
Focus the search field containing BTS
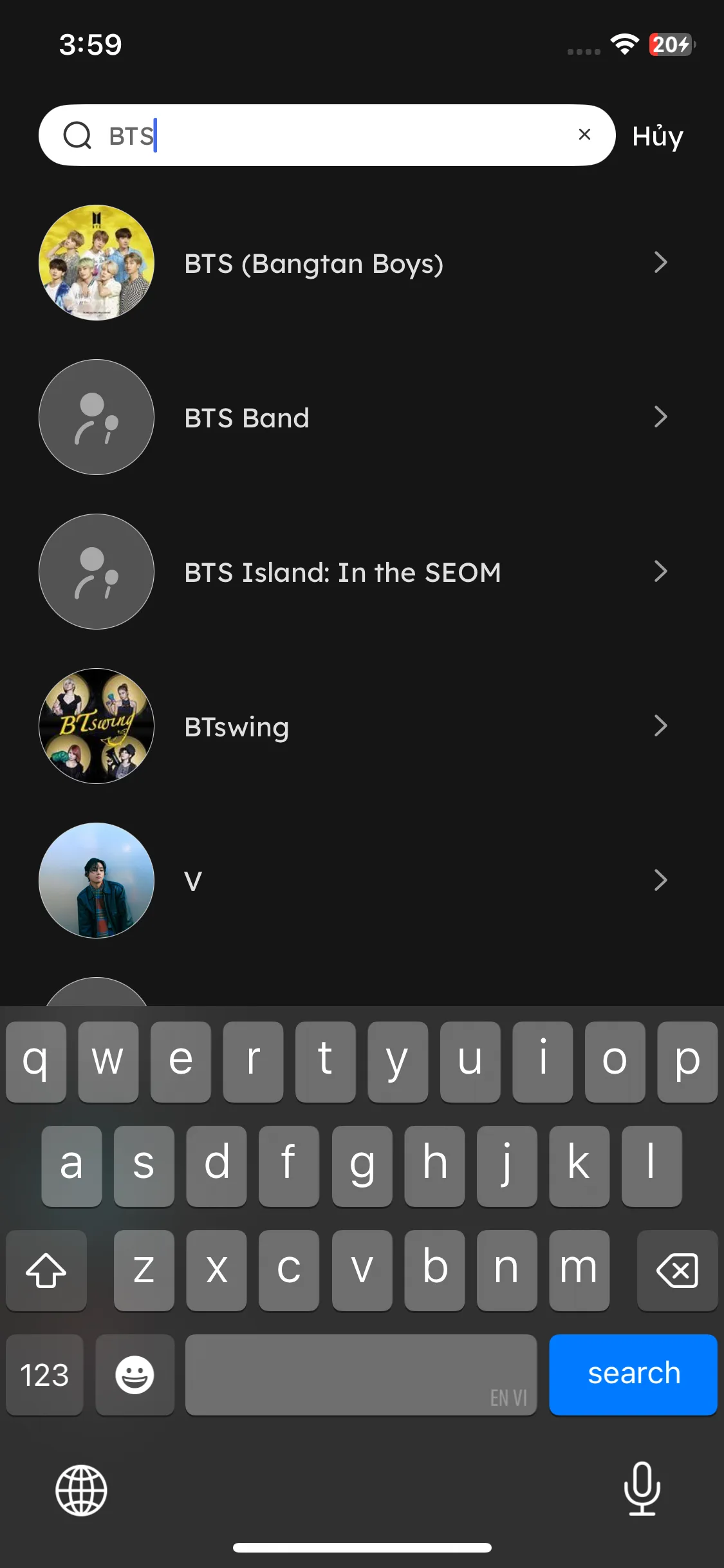coord(335,136)
